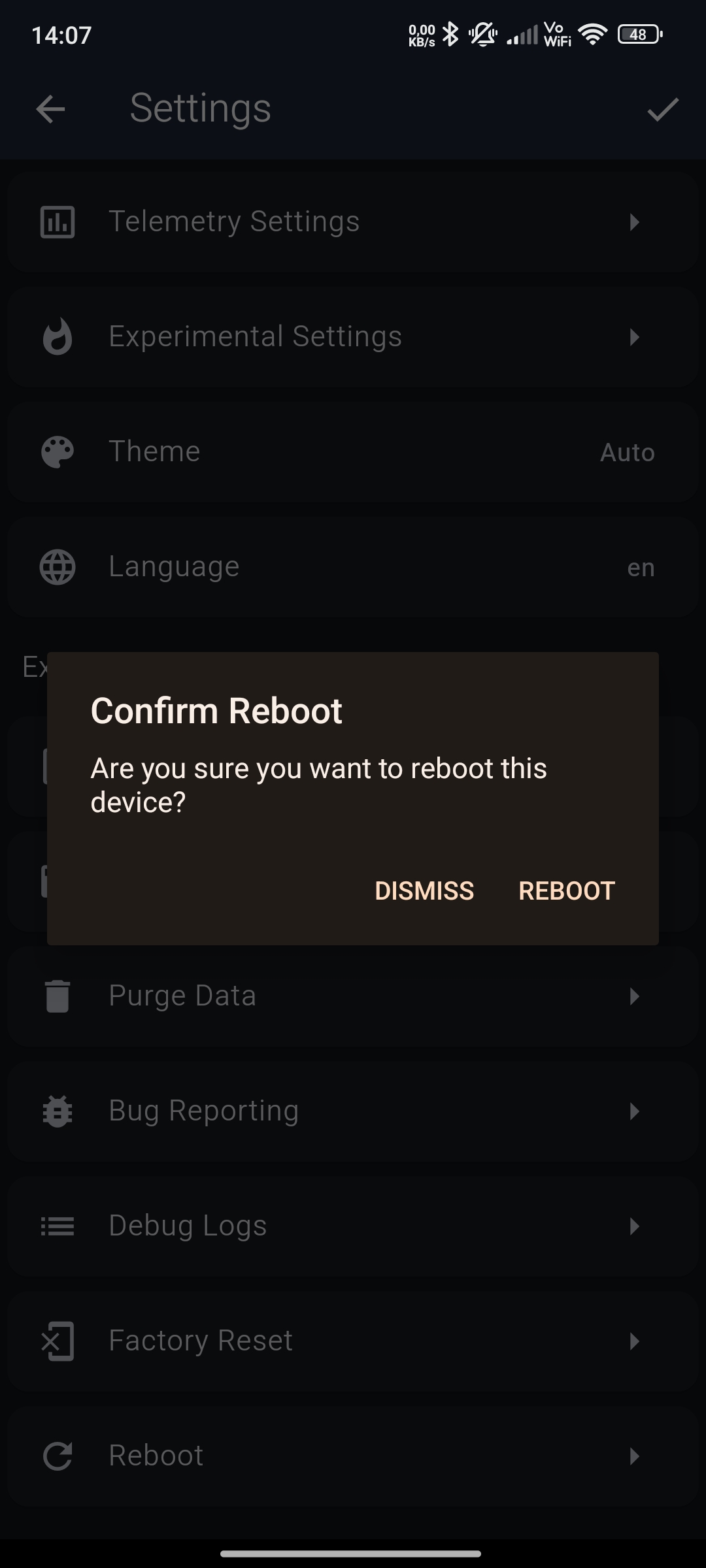
Task: Dismiss the Confirm Reboot dialog
Action: pyautogui.click(x=424, y=890)
